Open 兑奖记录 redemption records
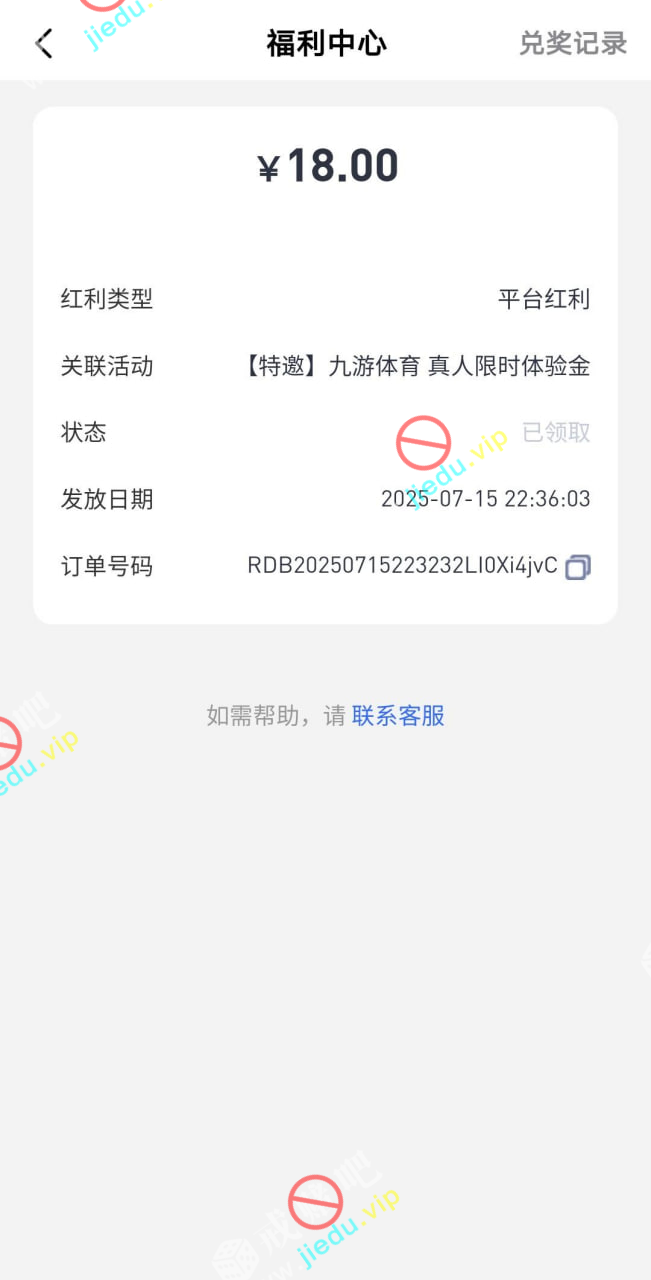 [x=573, y=43]
